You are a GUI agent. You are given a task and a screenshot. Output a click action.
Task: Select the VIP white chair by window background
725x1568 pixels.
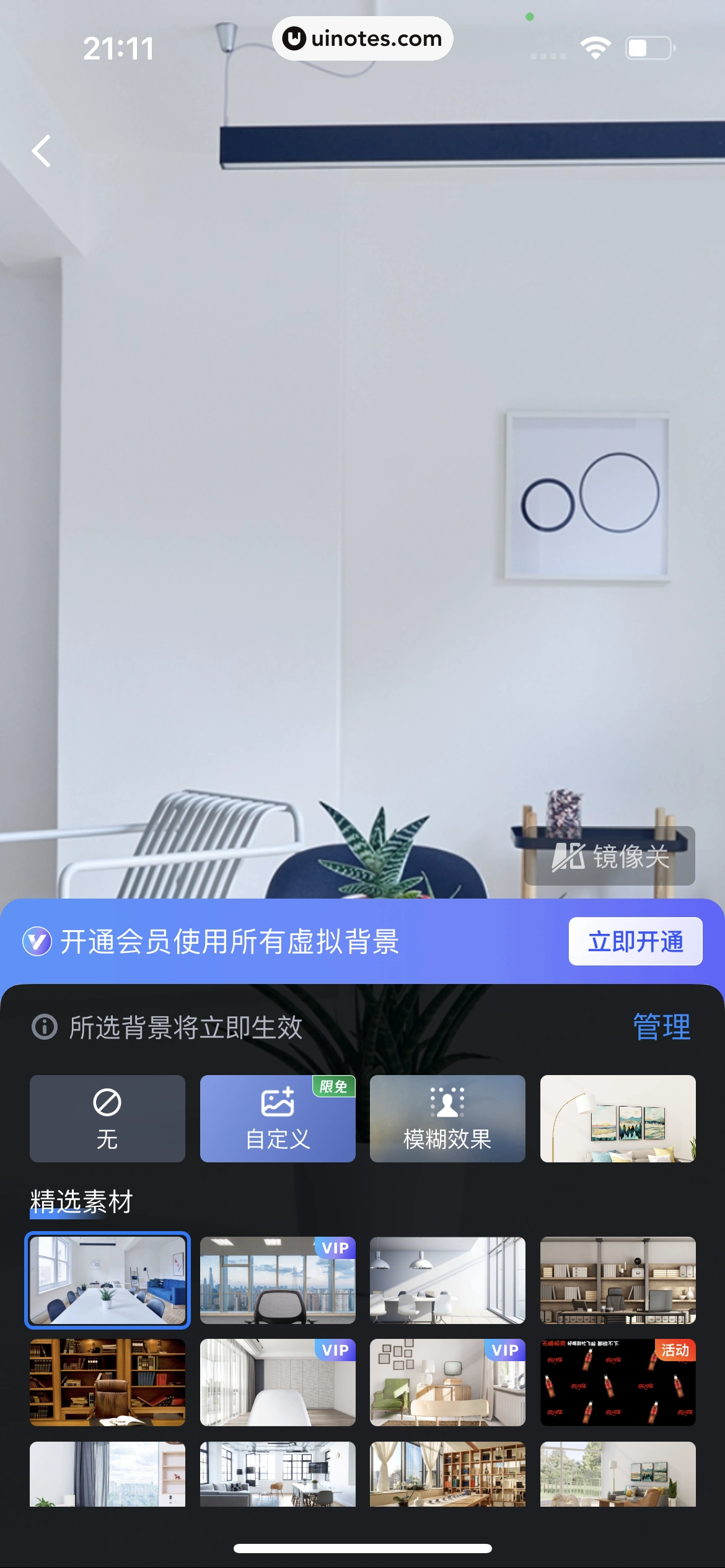pyautogui.click(x=278, y=1382)
